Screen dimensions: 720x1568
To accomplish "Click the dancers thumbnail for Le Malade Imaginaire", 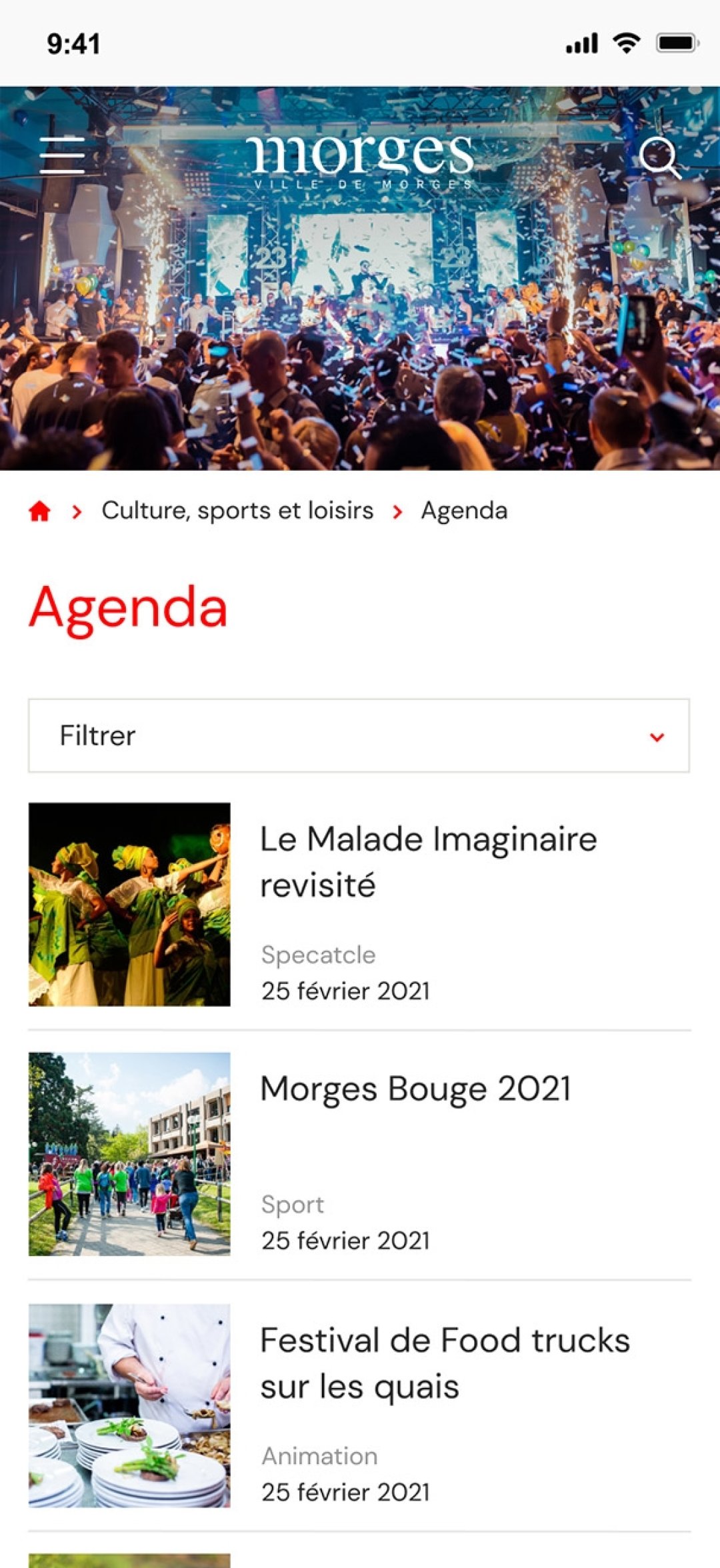I will coord(129,905).
